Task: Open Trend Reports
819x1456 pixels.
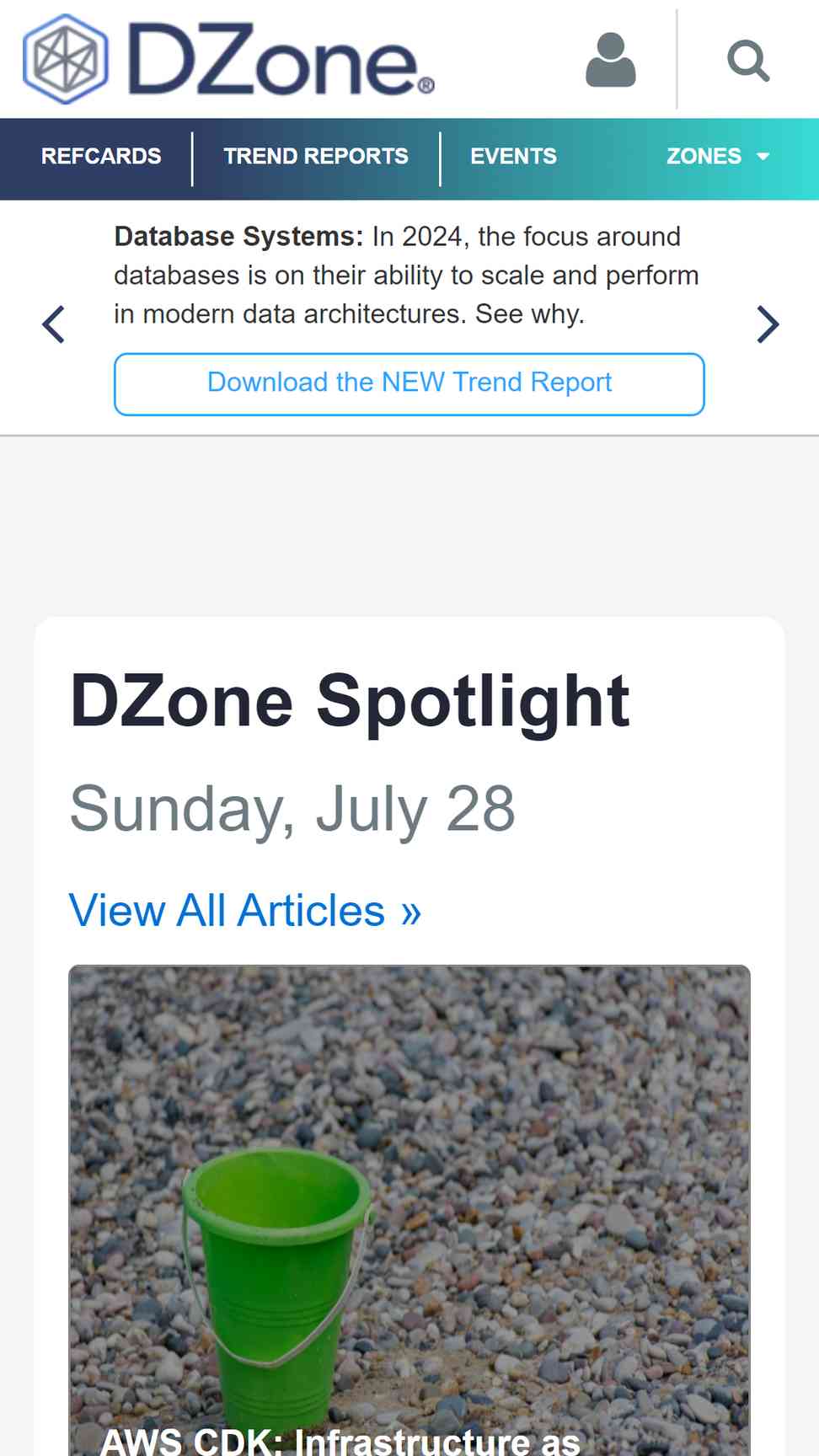Action: tap(316, 157)
